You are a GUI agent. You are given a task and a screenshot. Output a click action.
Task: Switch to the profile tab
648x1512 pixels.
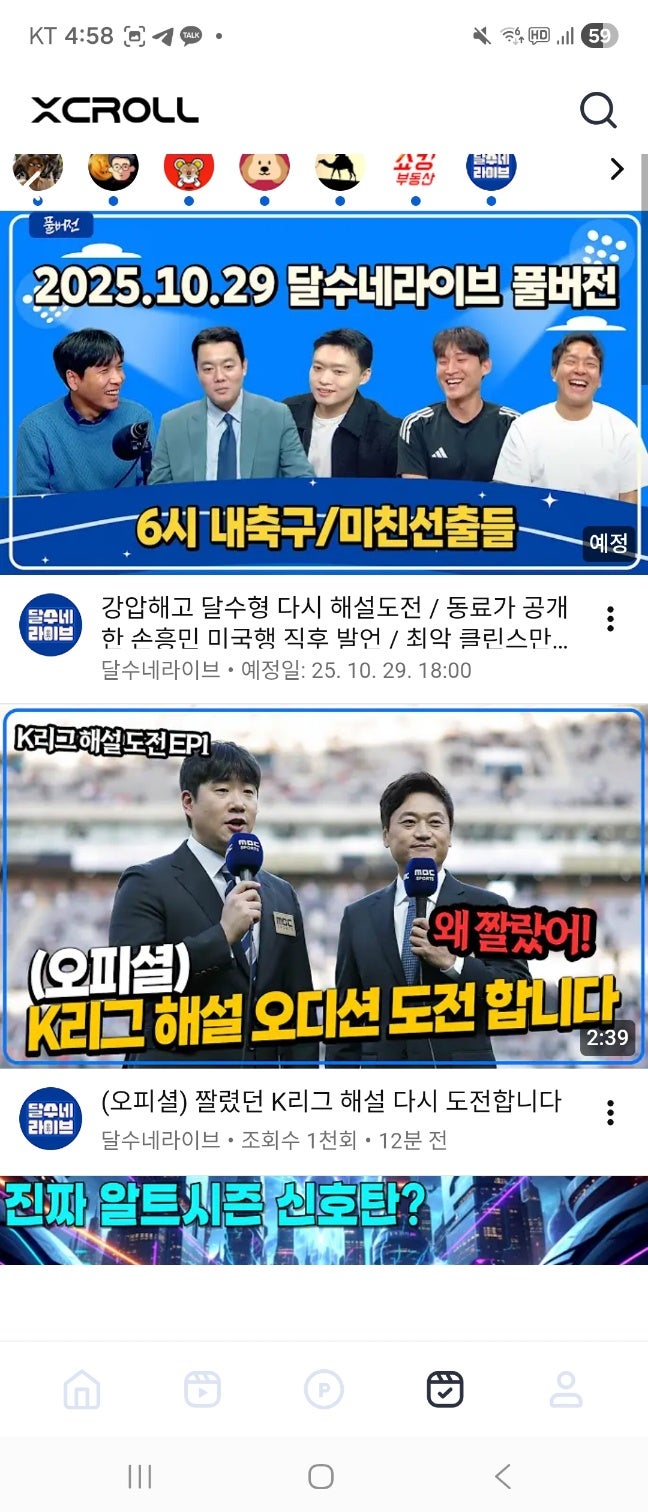pos(565,1390)
